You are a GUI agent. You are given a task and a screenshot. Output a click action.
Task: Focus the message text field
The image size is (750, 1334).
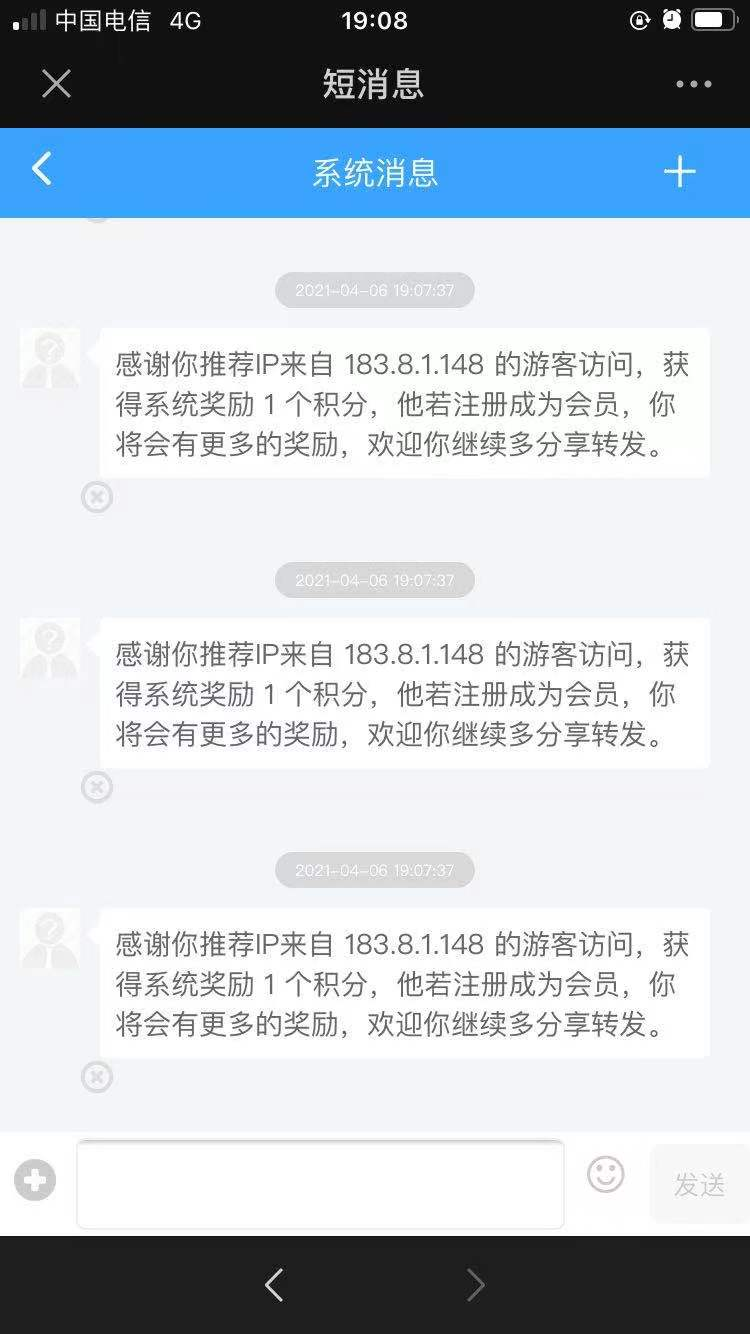[x=320, y=1184]
